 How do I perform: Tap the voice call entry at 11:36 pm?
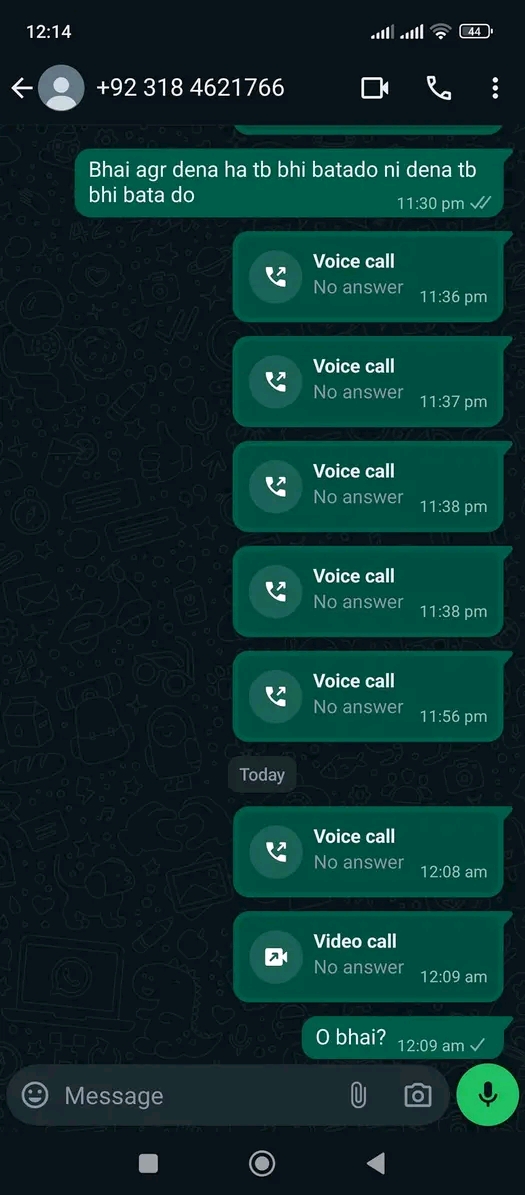click(x=368, y=277)
